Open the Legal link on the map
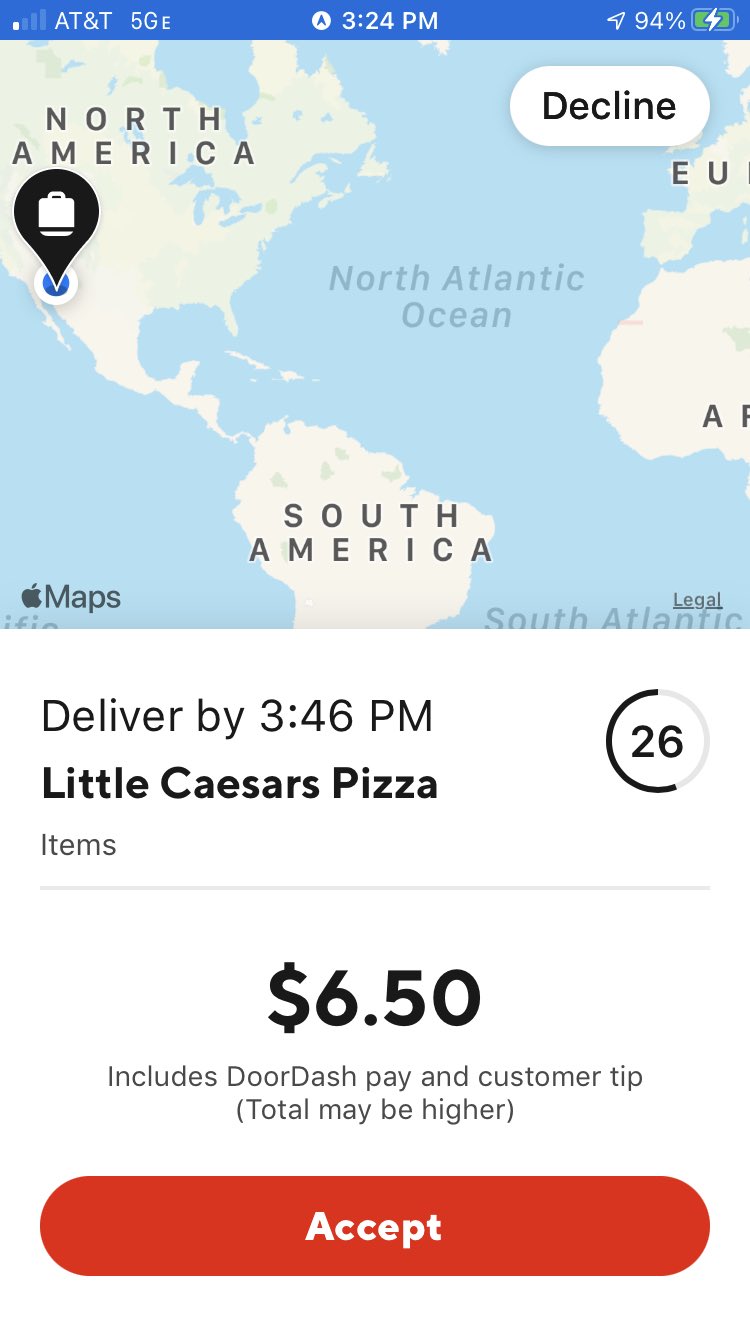750x1334 pixels. pos(697,600)
